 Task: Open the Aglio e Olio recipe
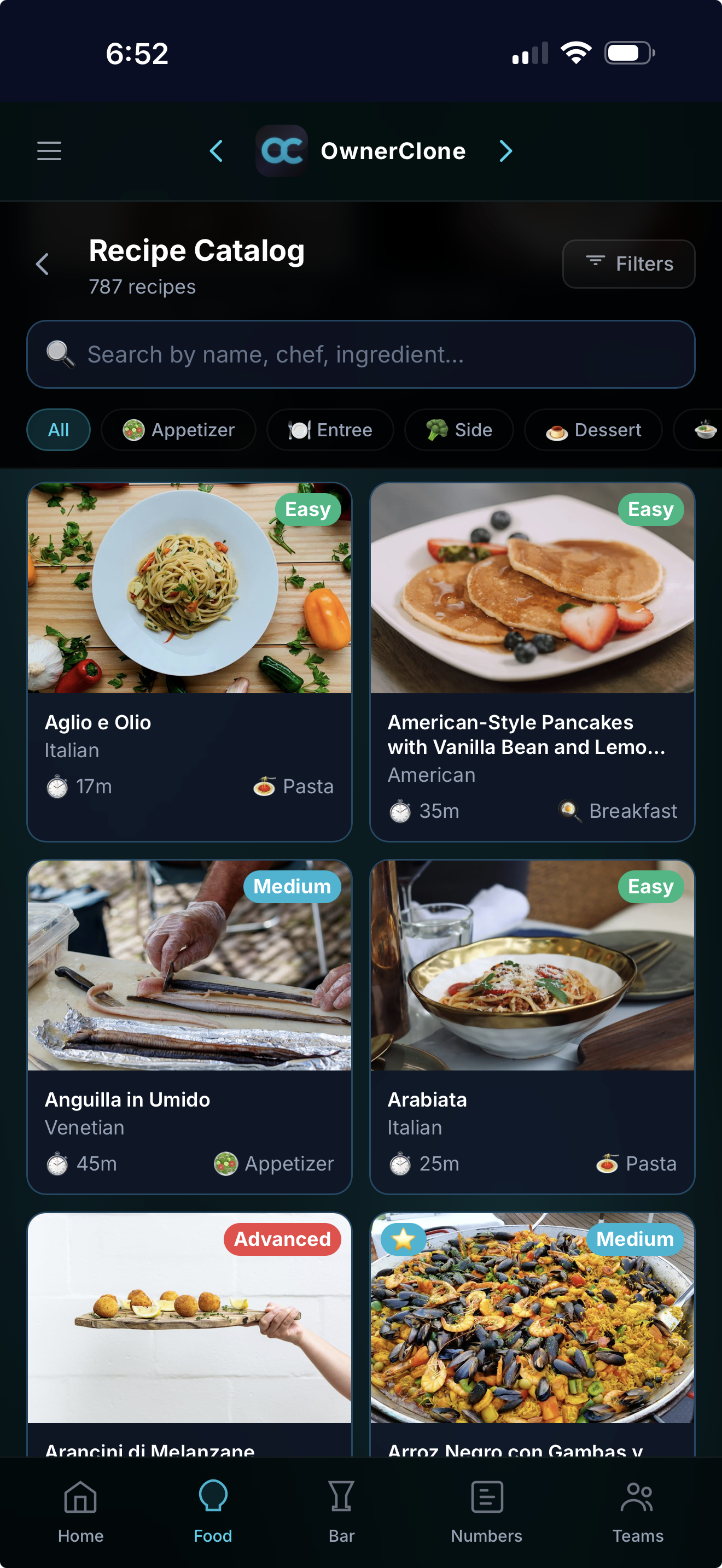189,661
